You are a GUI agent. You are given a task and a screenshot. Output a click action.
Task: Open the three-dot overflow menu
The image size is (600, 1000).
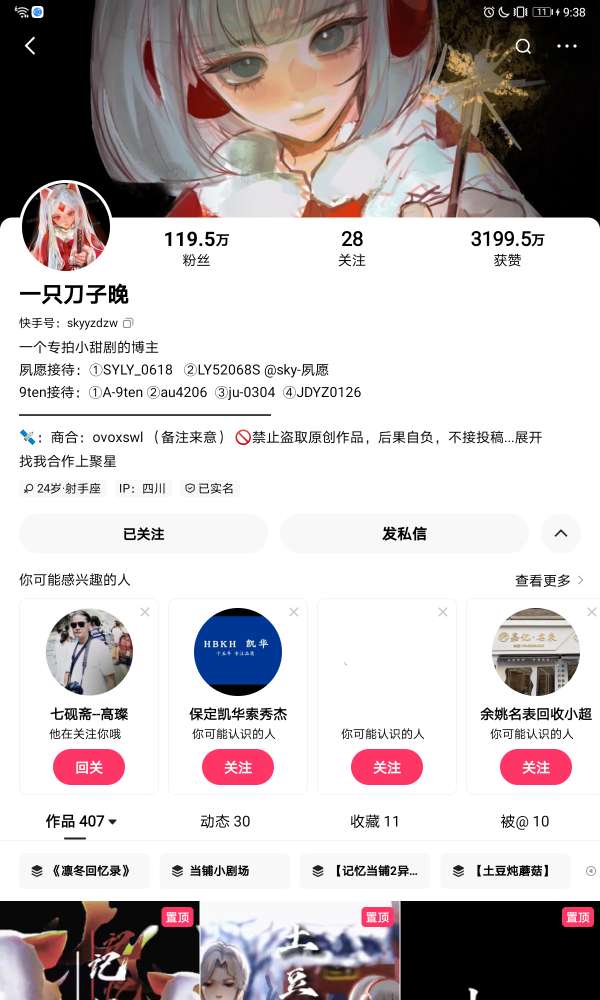pyautogui.click(x=567, y=46)
